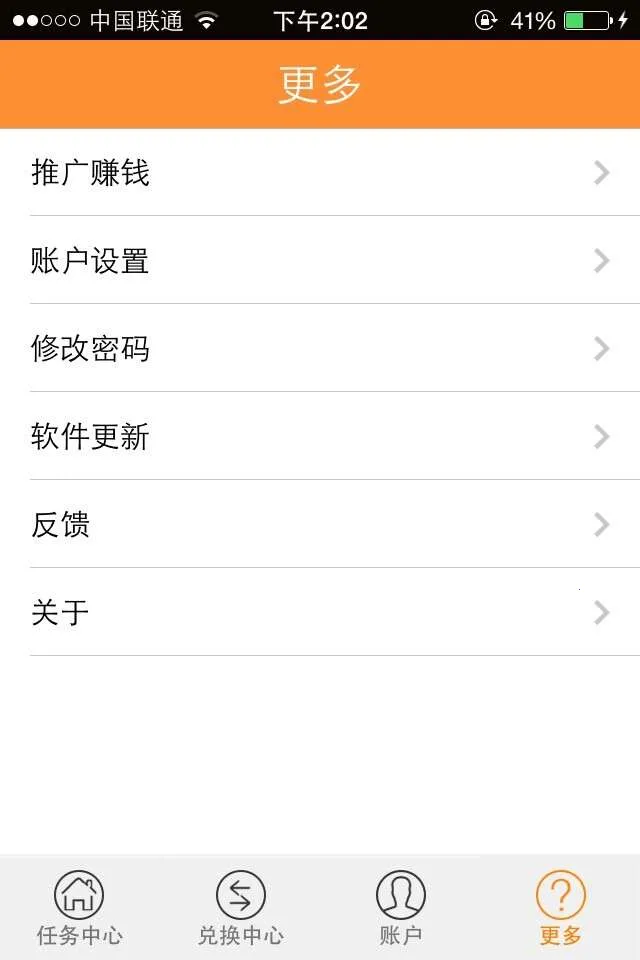Screen dimensions: 640x960
Task: Check 软件更新 for updates
Action: [320, 437]
